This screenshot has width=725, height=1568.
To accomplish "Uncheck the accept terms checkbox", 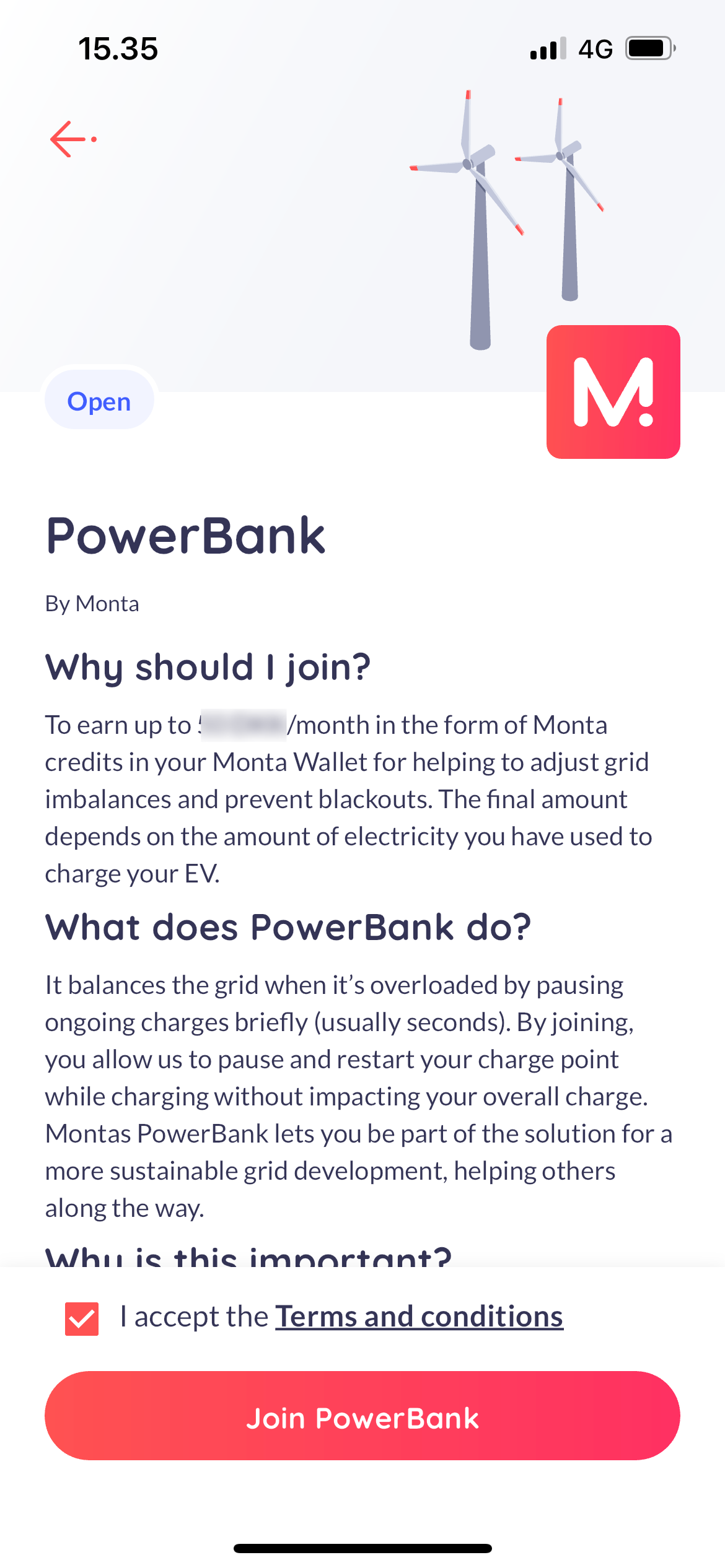I will pos(82,1318).
